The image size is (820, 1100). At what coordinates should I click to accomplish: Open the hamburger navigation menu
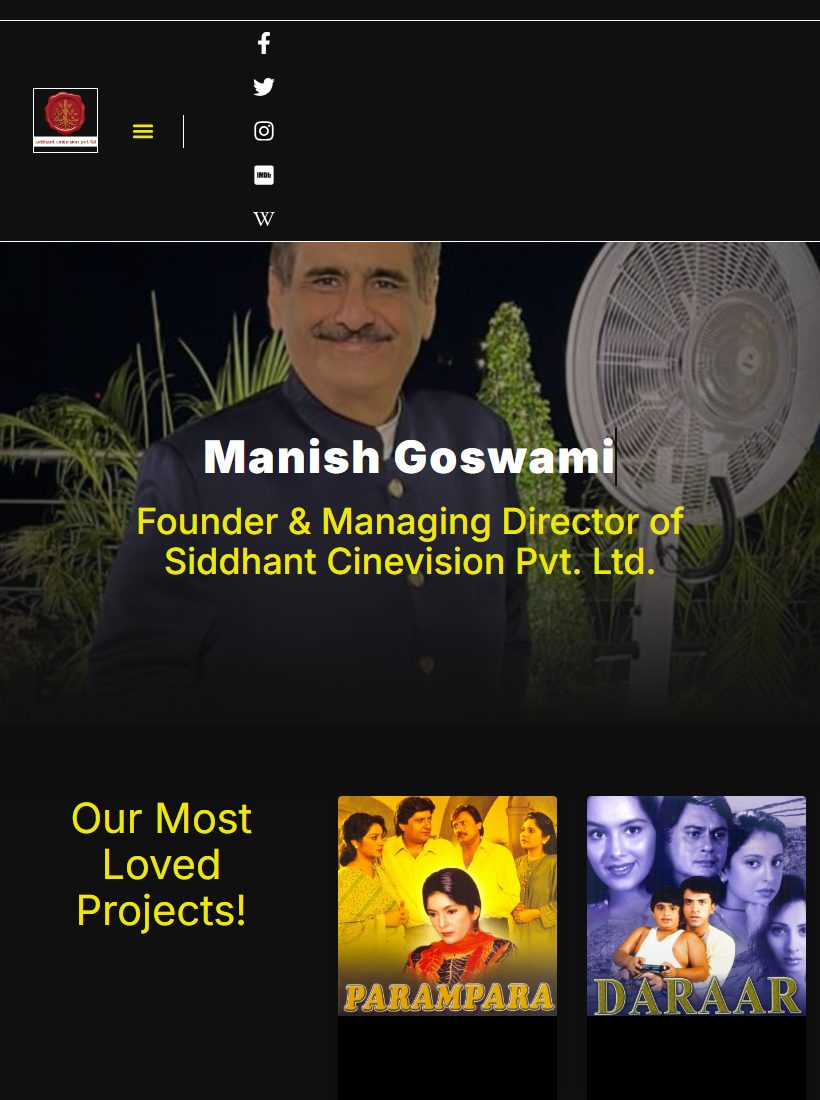(x=143, y=131)
